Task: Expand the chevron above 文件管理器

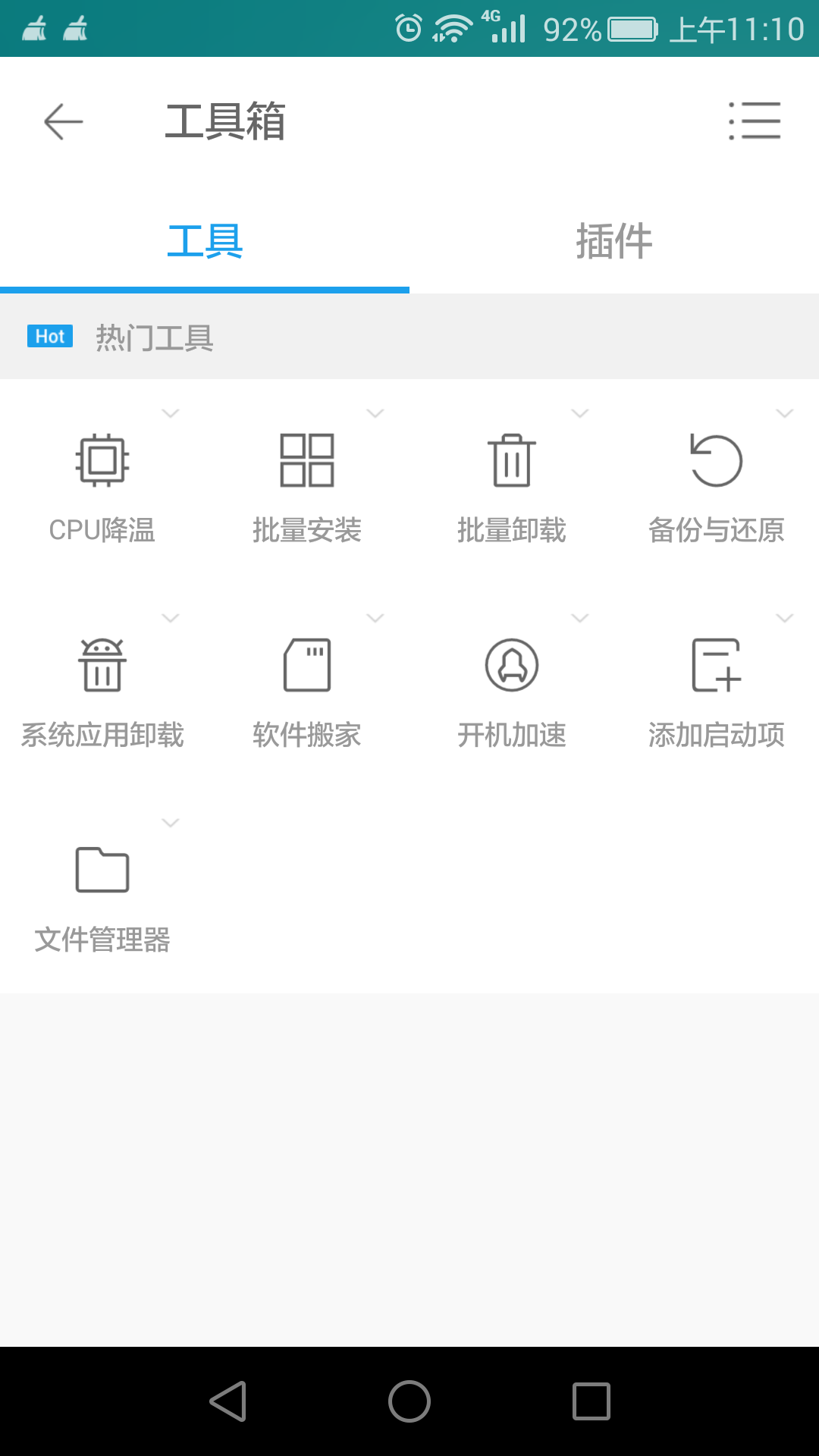Action: tap(170, 823)
